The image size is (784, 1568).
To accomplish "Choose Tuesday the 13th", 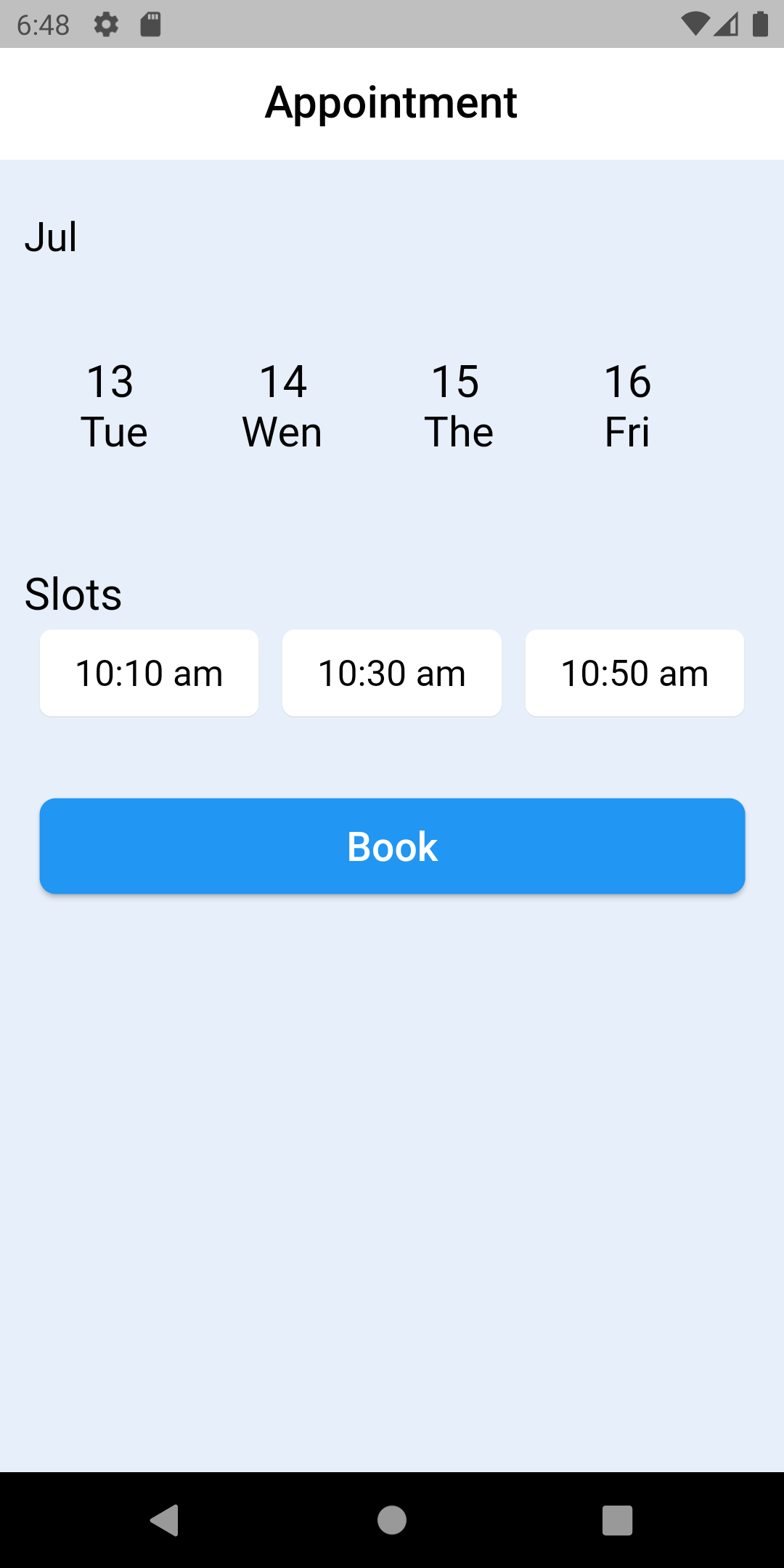I will [114, 404].
